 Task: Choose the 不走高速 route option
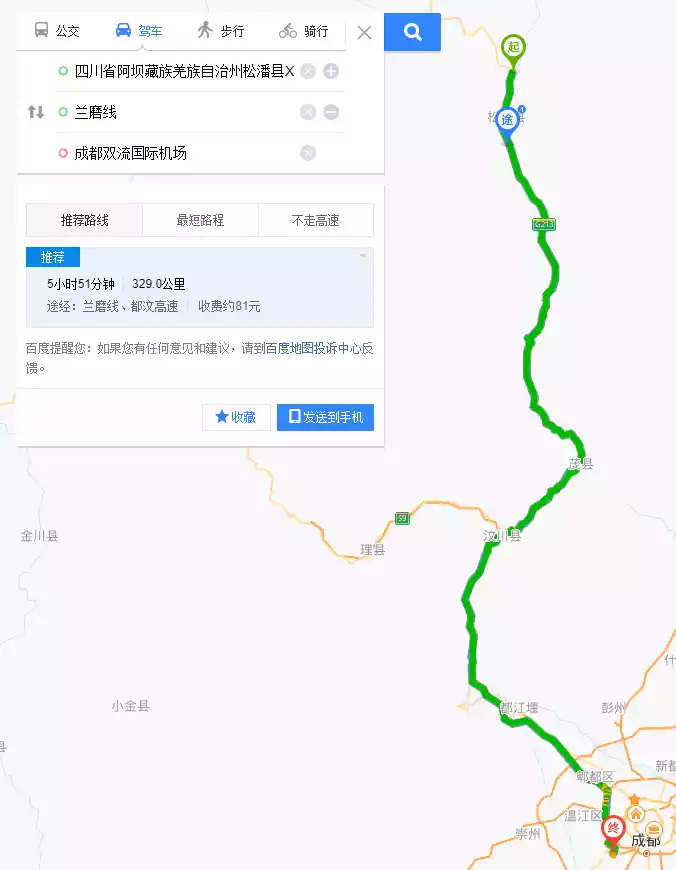coord(315,220)
